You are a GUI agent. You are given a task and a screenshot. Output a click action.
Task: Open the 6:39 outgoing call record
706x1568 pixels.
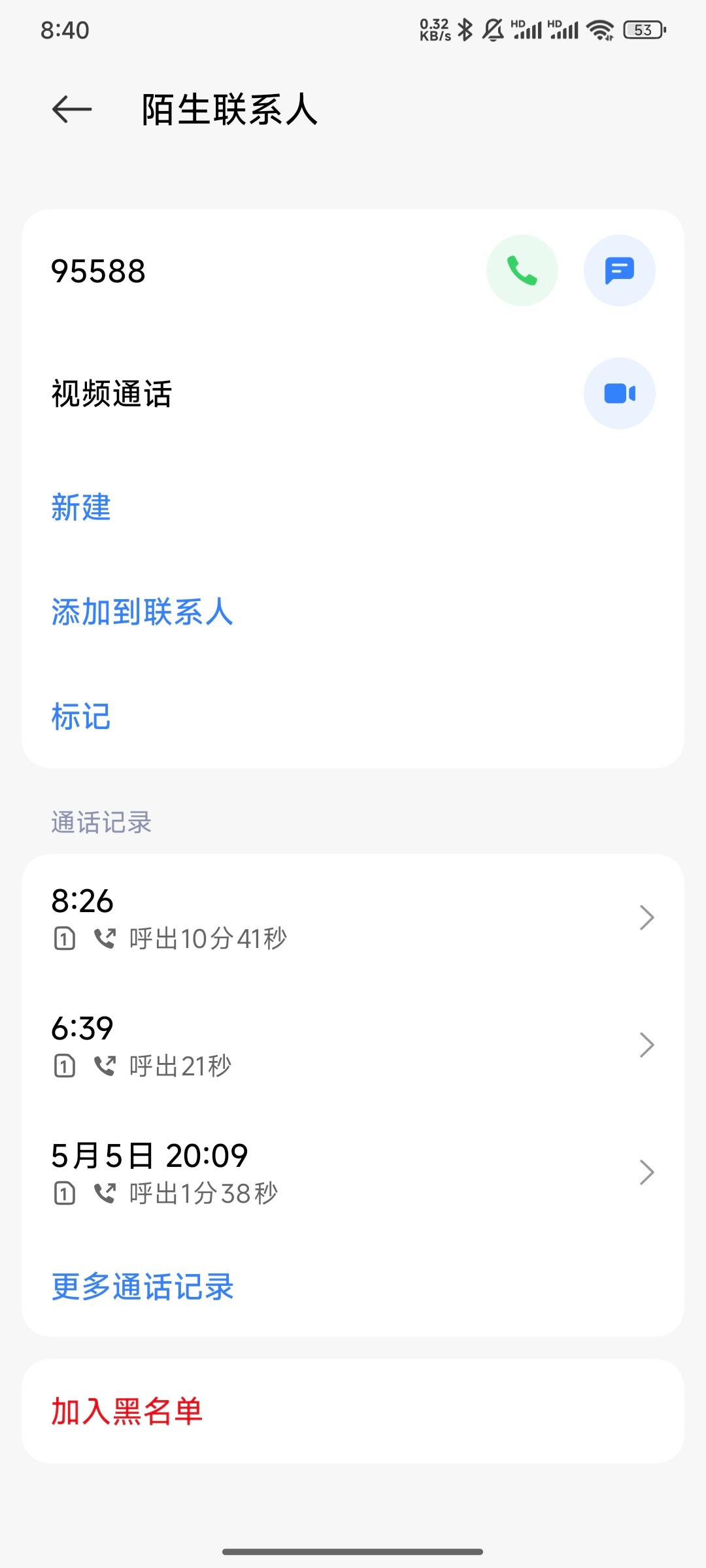(353, 1045)
